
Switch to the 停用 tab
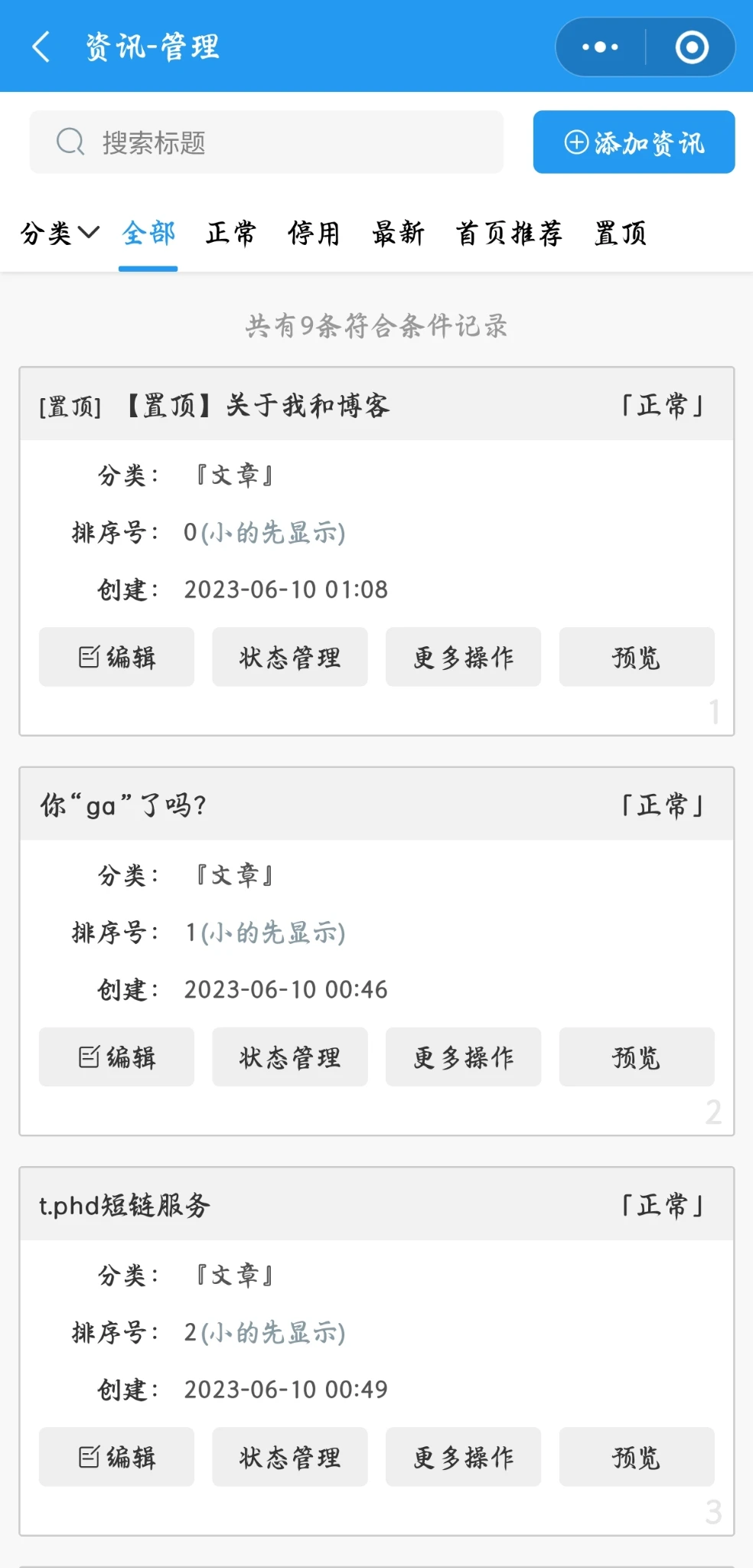[314, 233]
